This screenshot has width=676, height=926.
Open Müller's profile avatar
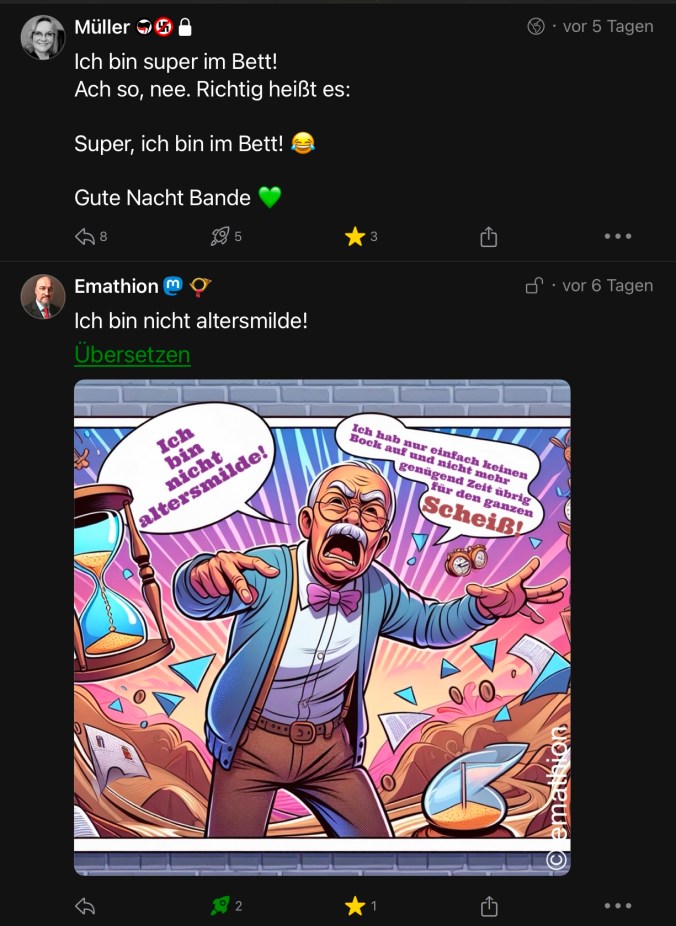pos(43,38)
